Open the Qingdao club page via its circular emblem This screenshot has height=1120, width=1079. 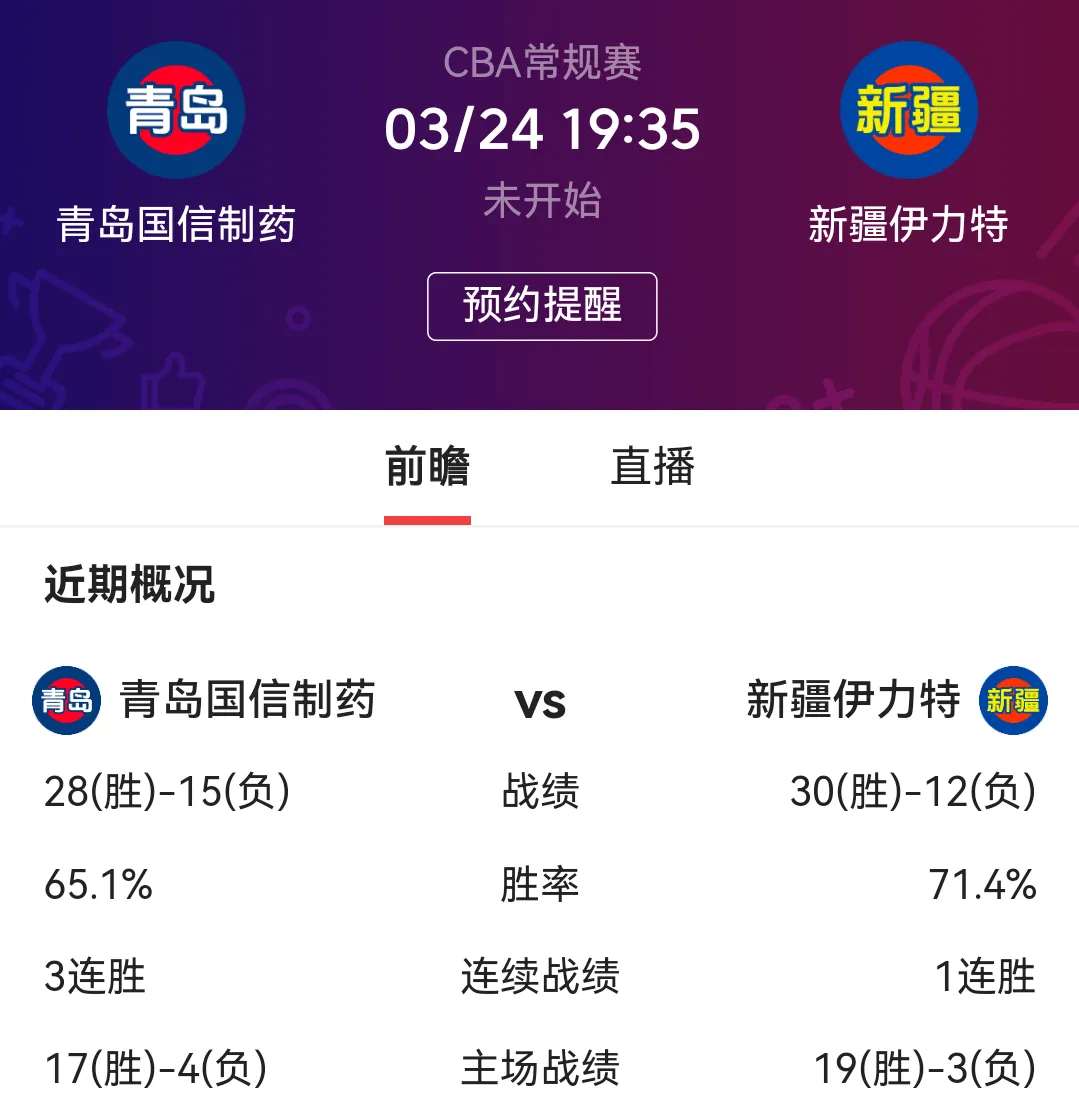(176, 110)
